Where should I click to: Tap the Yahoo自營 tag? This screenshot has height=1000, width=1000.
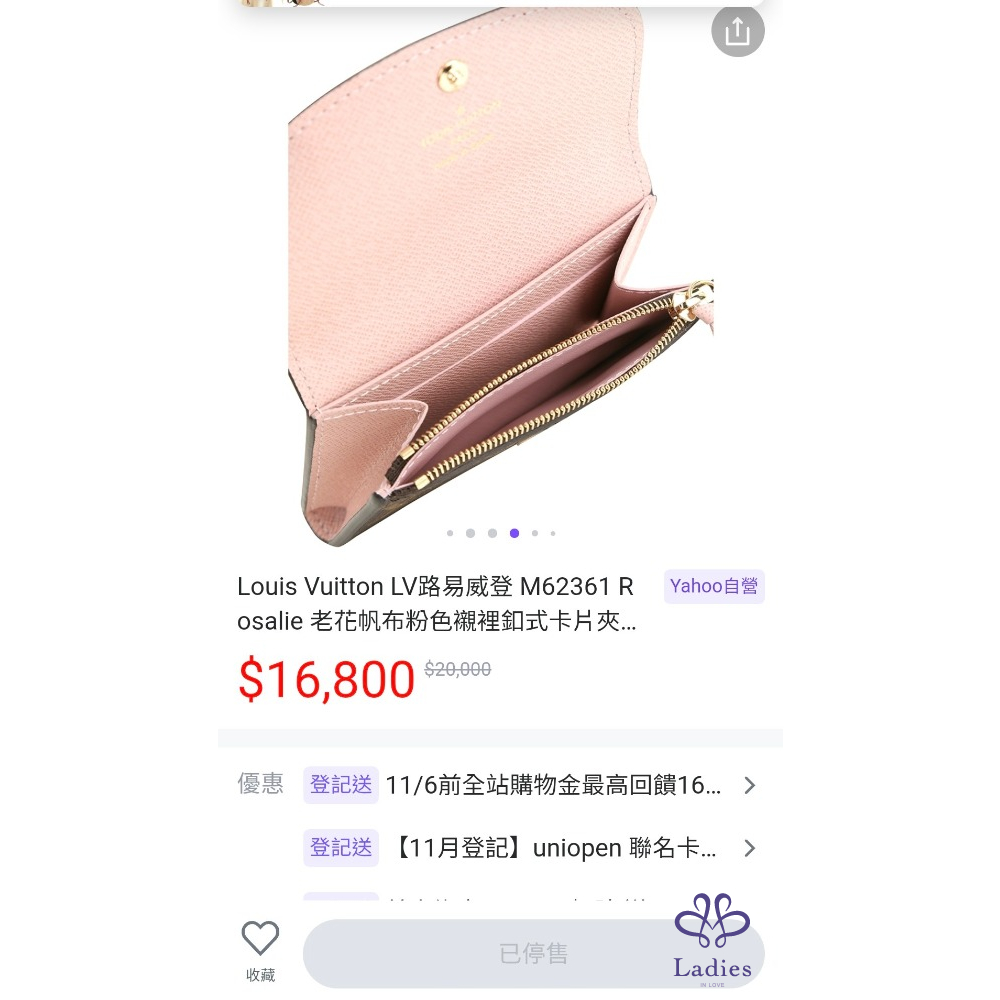714,586
